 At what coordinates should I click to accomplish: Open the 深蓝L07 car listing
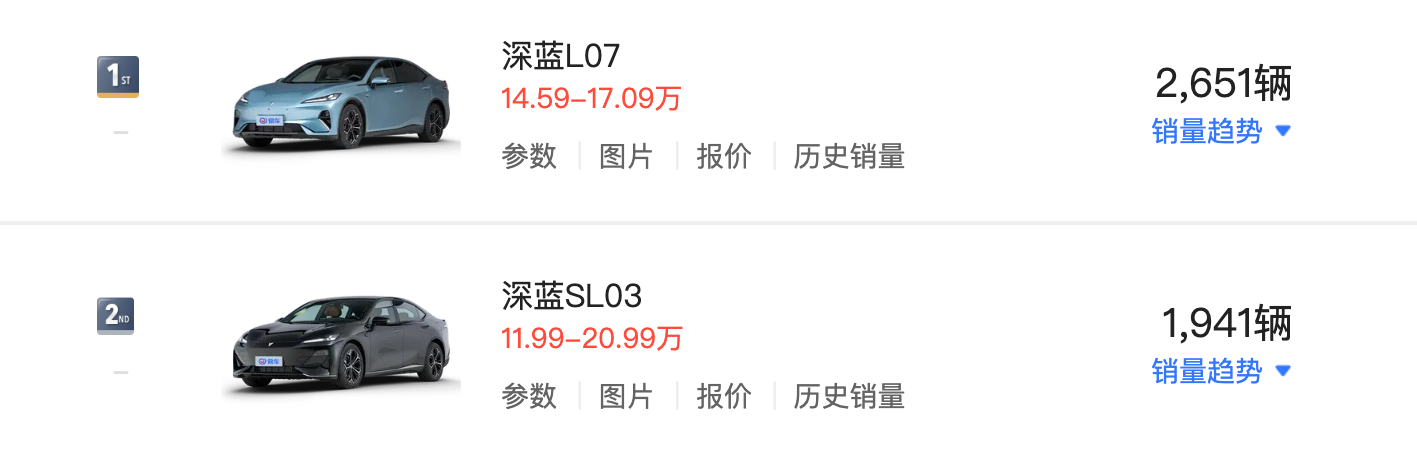pos(561,56)
